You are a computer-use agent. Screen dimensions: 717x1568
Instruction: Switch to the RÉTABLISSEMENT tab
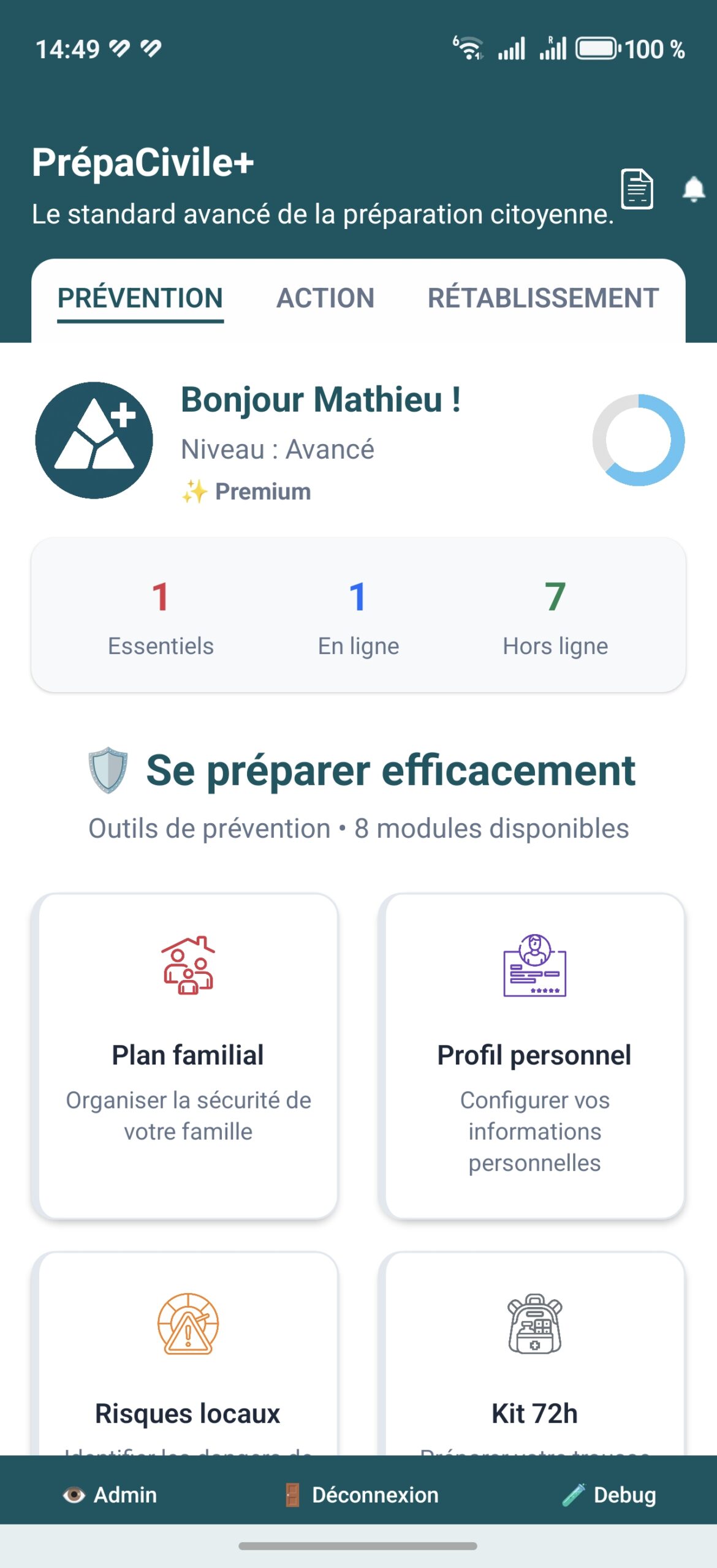pos(543,298)
